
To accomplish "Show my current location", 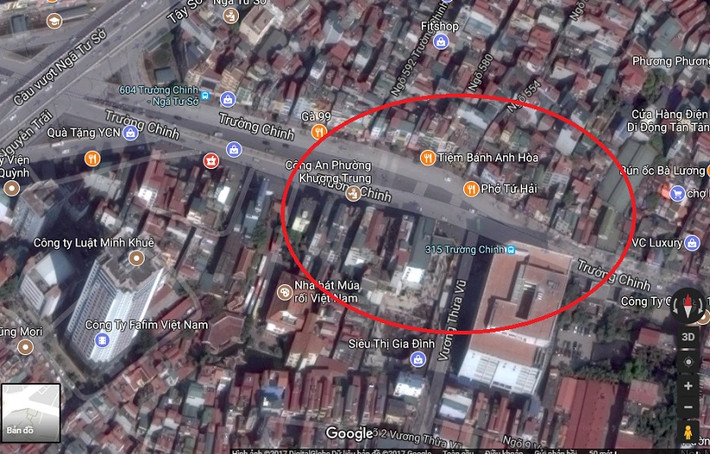I will pos(687,361).
